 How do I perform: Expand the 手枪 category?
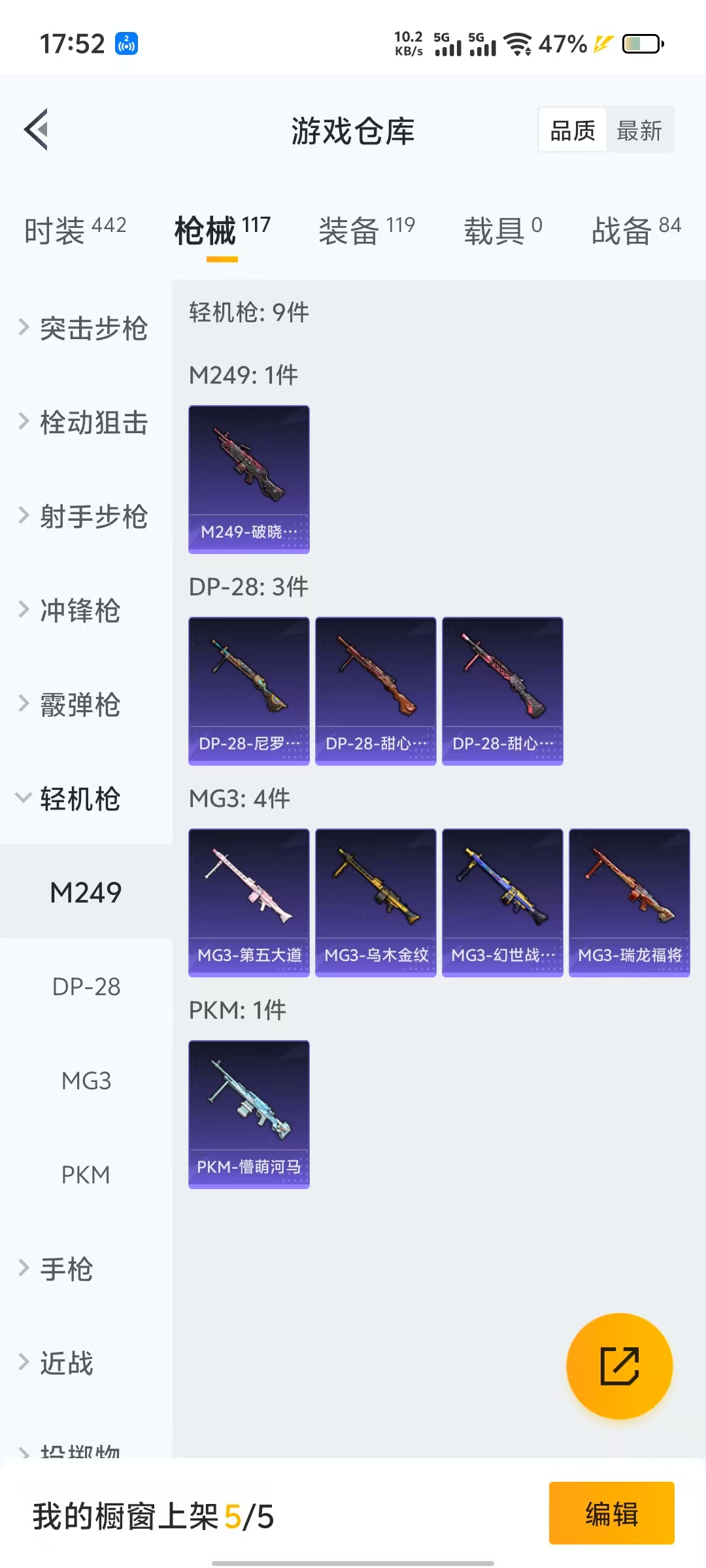[65, 1269]
